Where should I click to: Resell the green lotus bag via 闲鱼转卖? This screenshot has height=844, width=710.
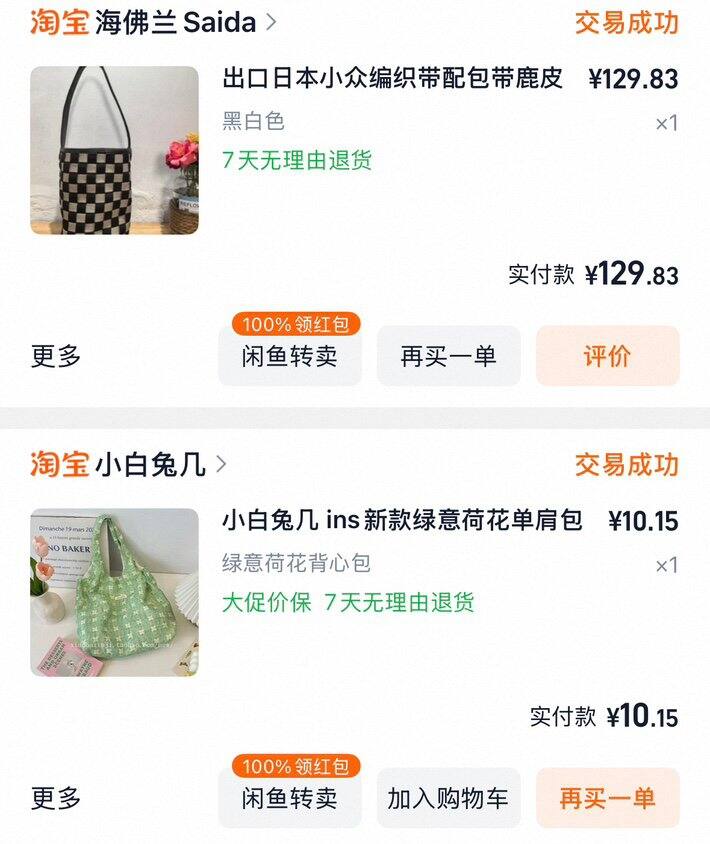coord(289,798)
